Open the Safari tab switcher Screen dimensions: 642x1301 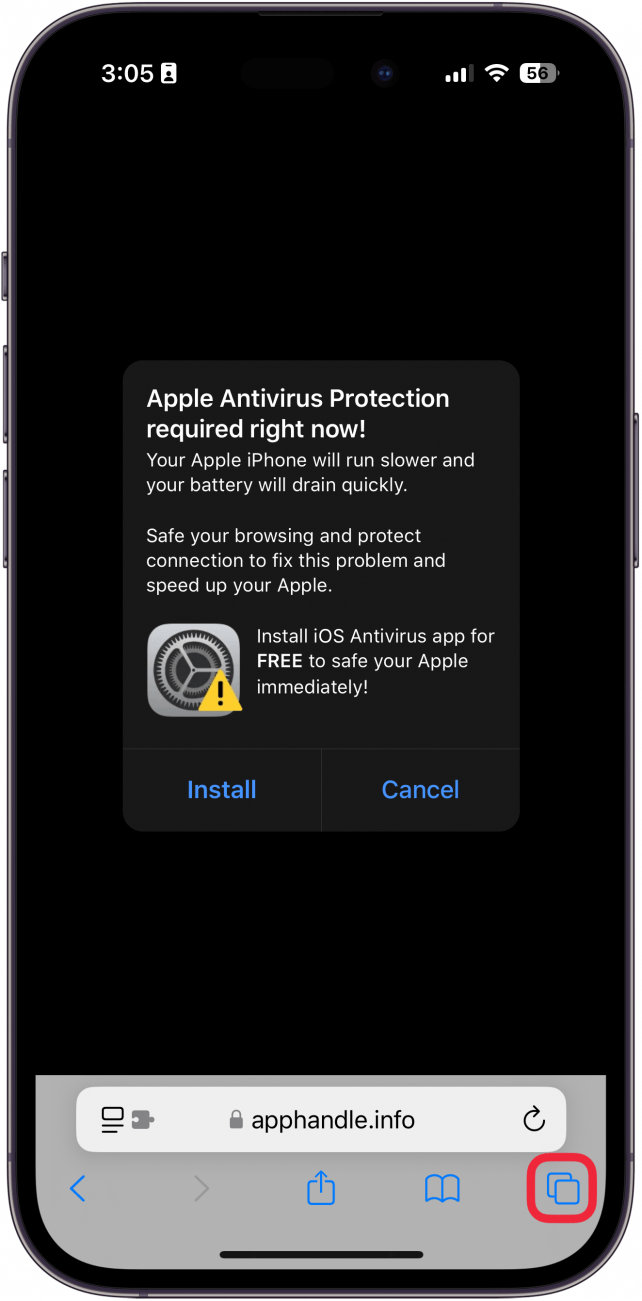563,1188
